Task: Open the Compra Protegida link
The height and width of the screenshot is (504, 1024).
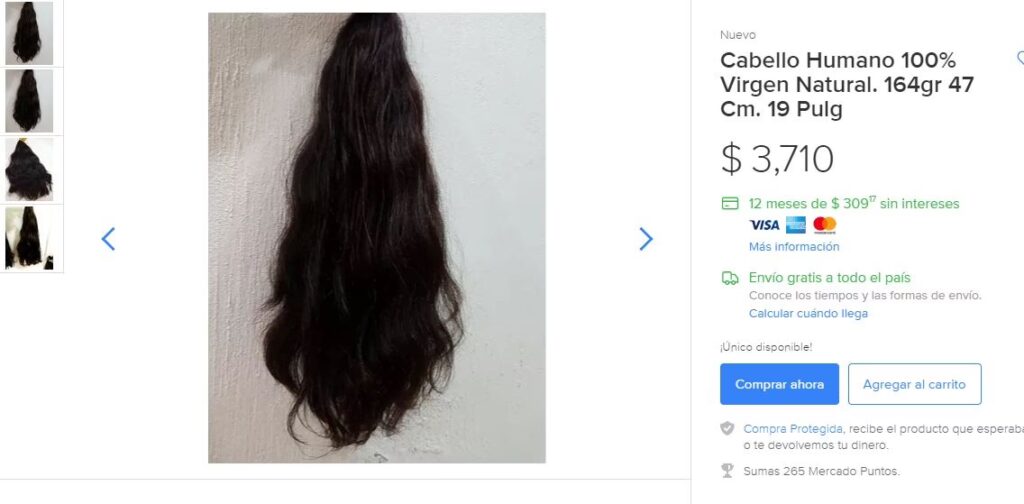Action: tap(793, 428)
